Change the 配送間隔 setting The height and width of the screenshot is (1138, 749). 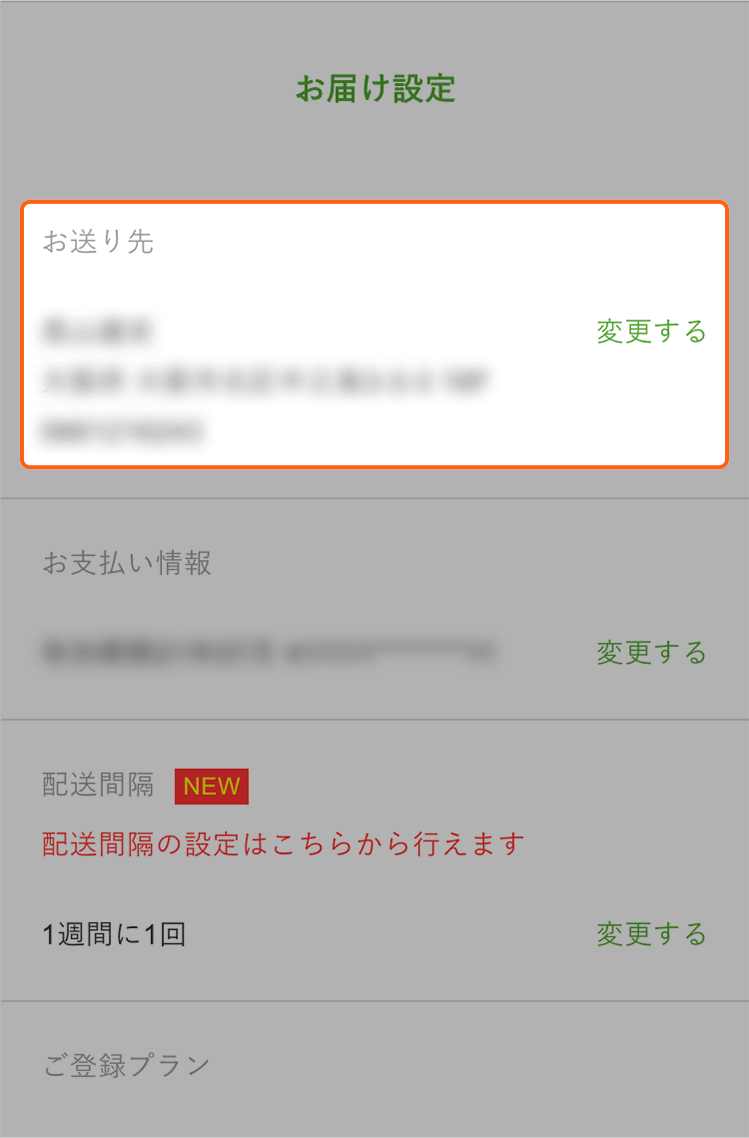(x=651, y=935)
